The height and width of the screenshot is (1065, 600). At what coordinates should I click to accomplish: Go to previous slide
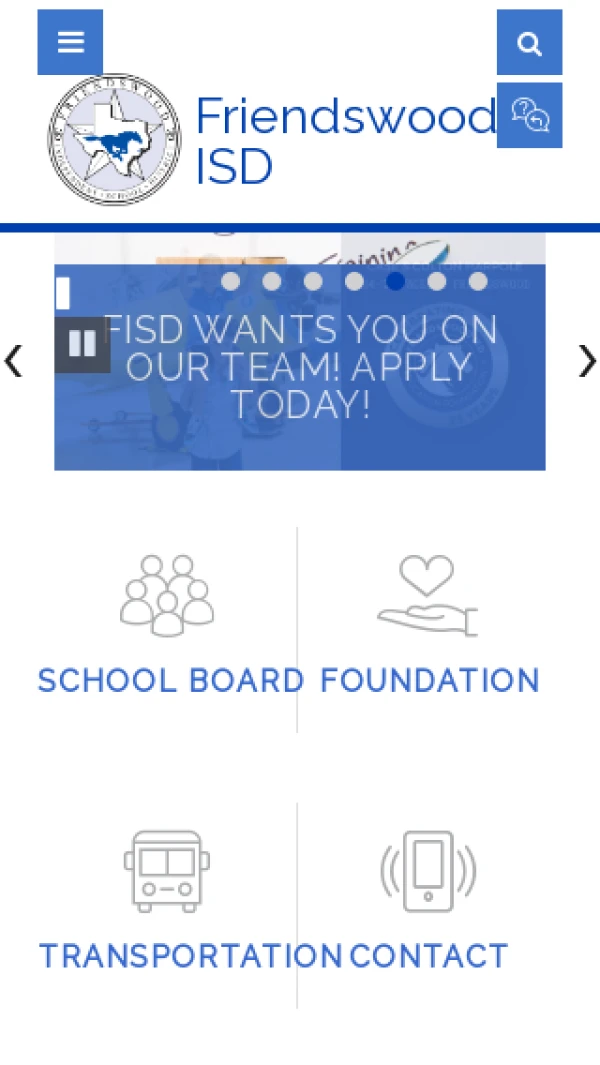[13, 361]
